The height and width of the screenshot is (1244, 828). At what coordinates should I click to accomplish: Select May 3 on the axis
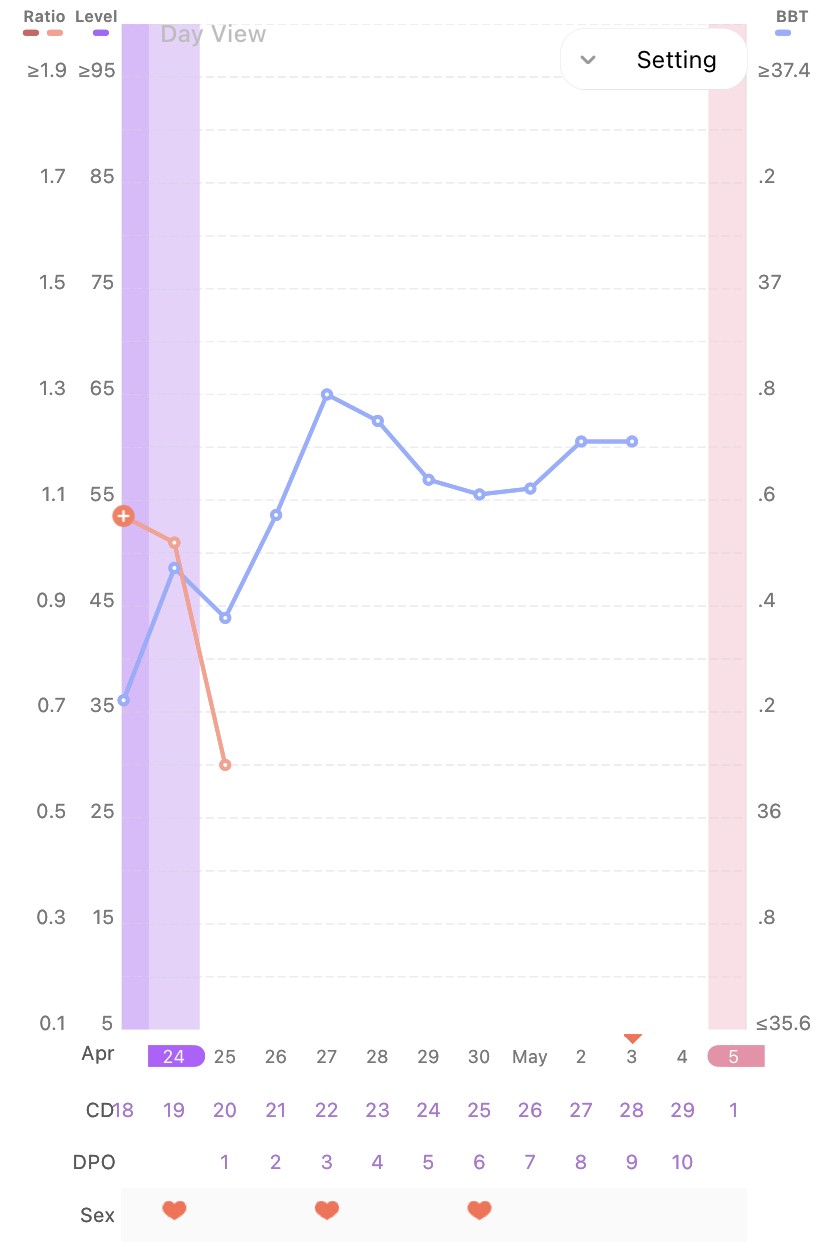pyautogui.click(x=632, y=1057)
